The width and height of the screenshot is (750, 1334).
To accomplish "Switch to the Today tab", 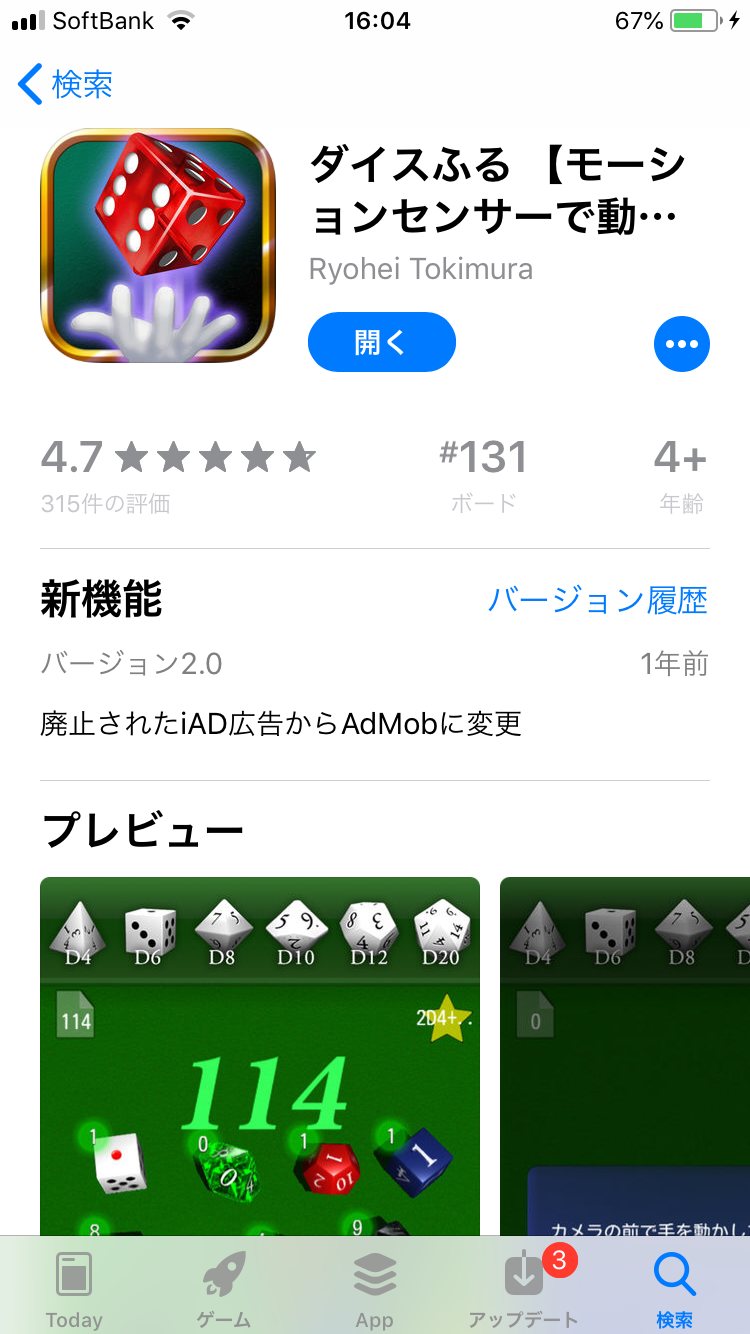I will (x=74, y=1288).
